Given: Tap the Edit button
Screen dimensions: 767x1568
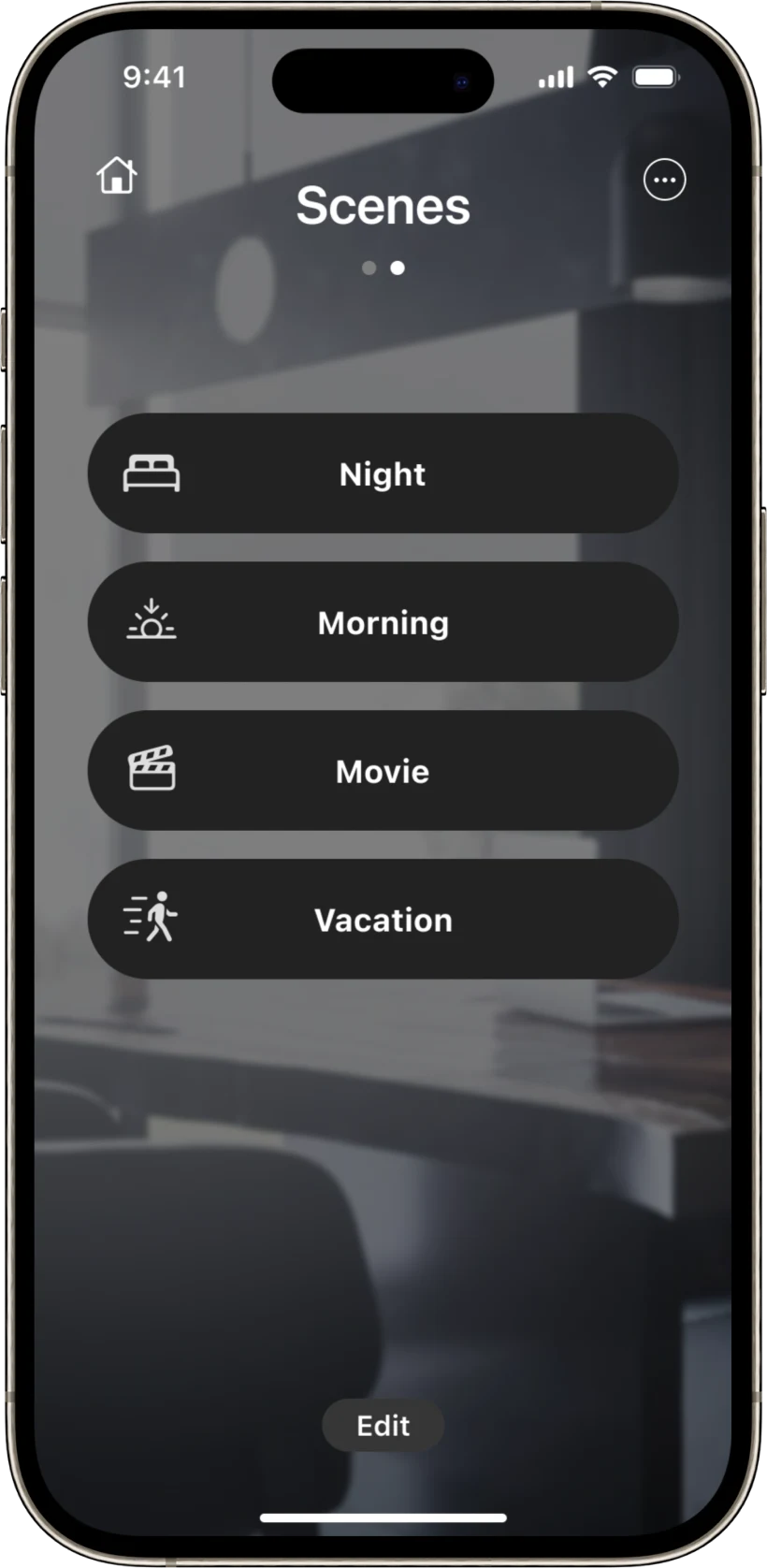Looking at the screenshot, I should point(383,1425).
